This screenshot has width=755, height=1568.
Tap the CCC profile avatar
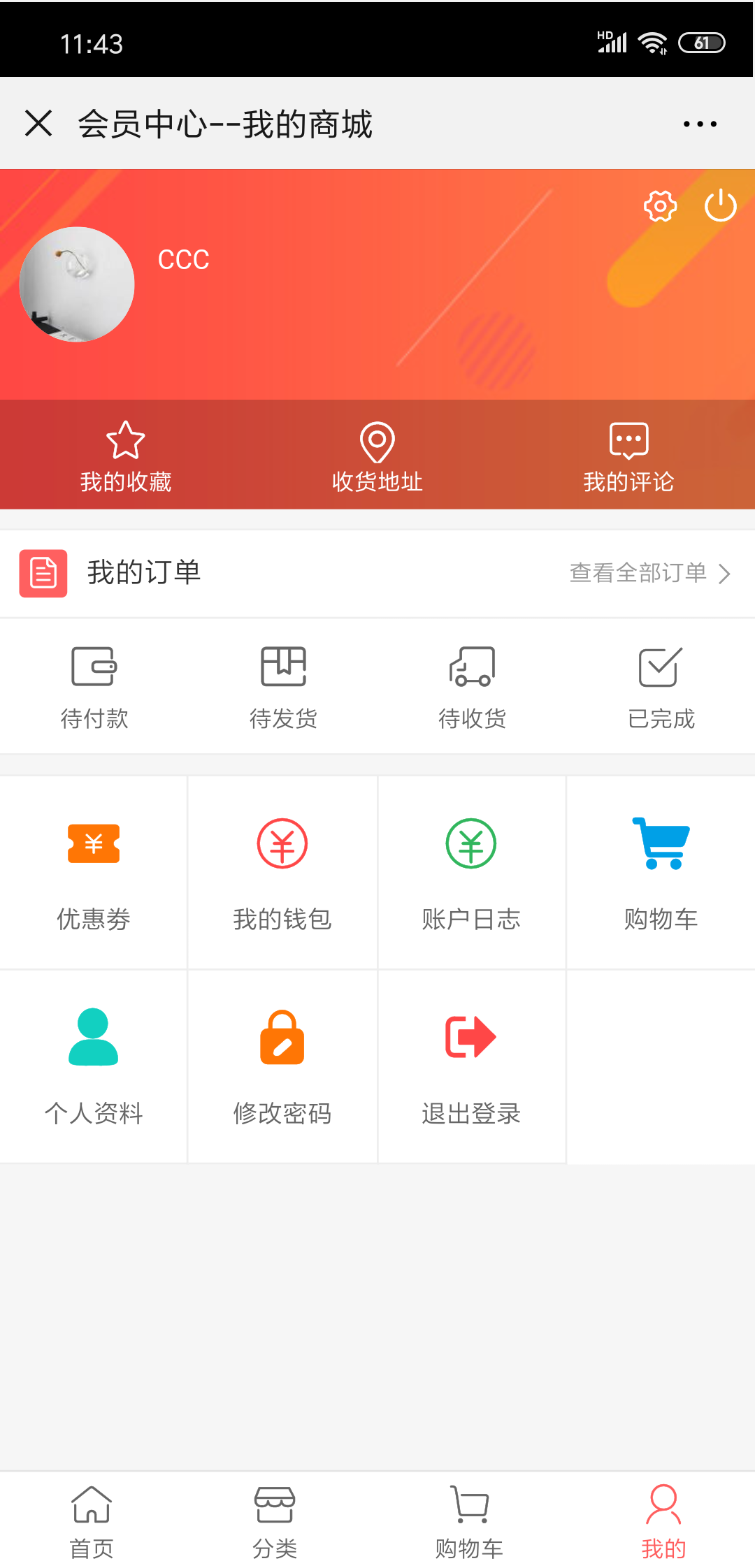(x=77, y=284)
